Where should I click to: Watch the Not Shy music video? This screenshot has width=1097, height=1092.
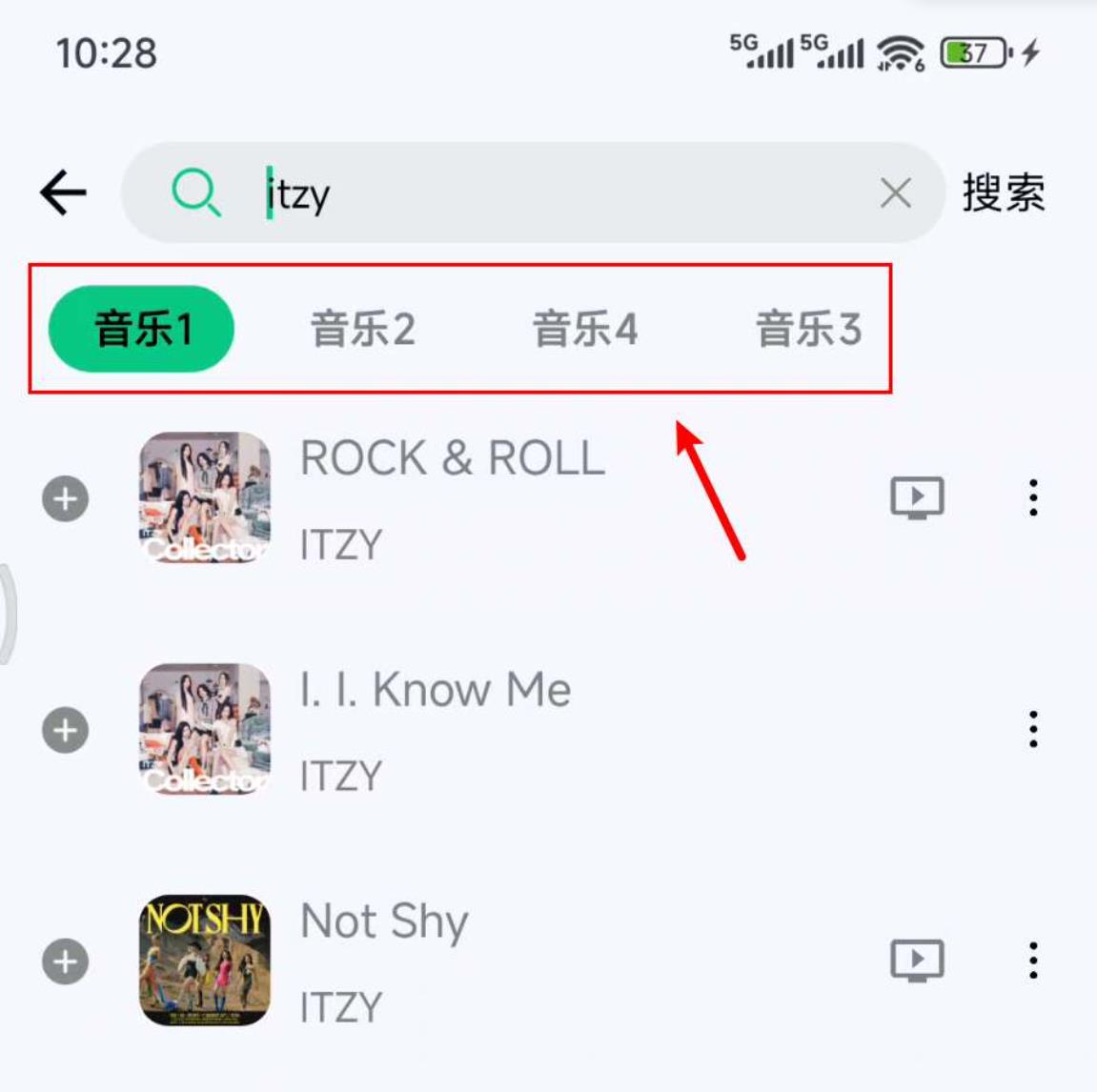tap(917, 961)
